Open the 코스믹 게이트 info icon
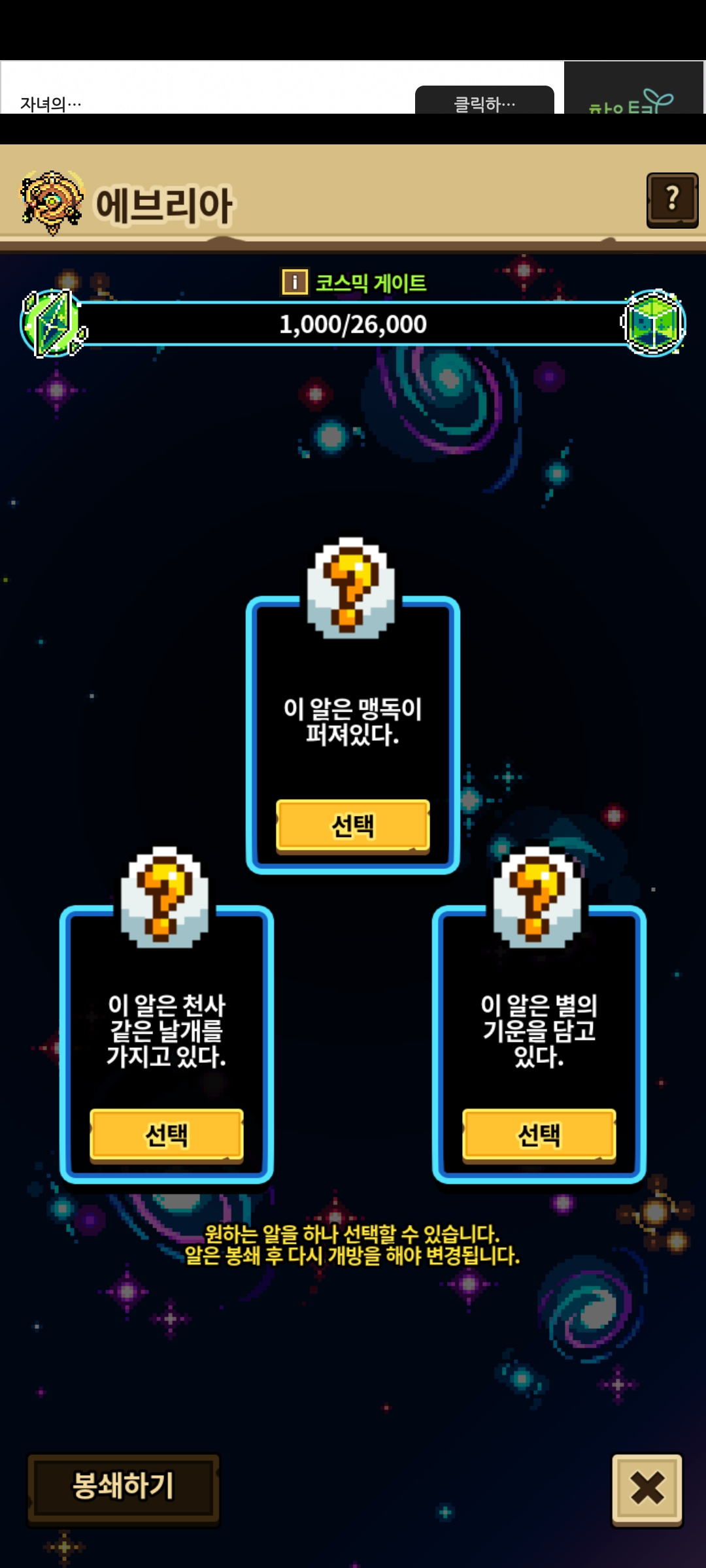Viewport: 706px width, 1568px height. point(295,283)
